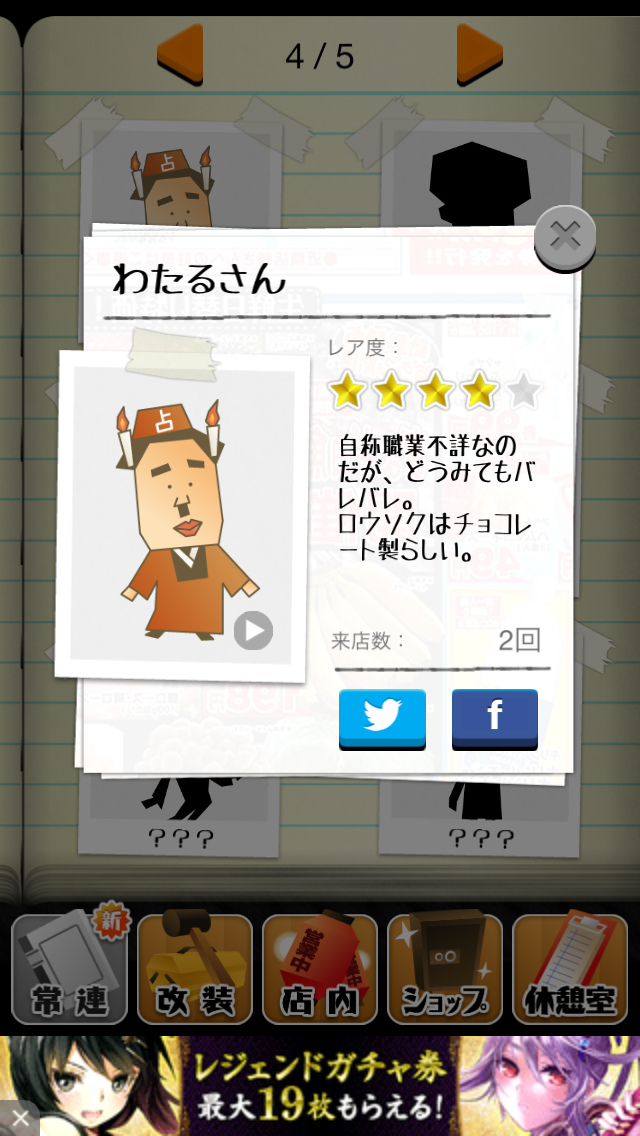Play the わたるさん character animation

[253, 631]
